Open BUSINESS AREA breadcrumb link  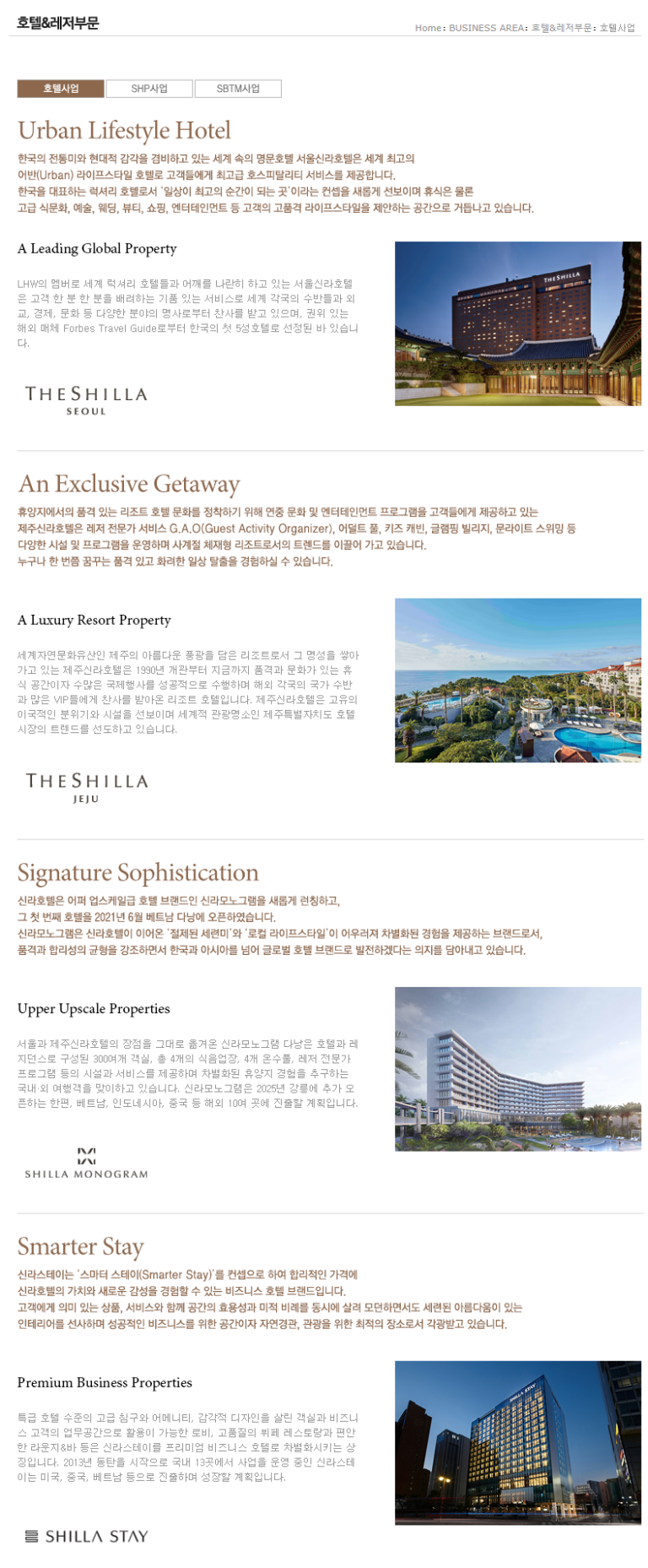click(x=486, y=28)
